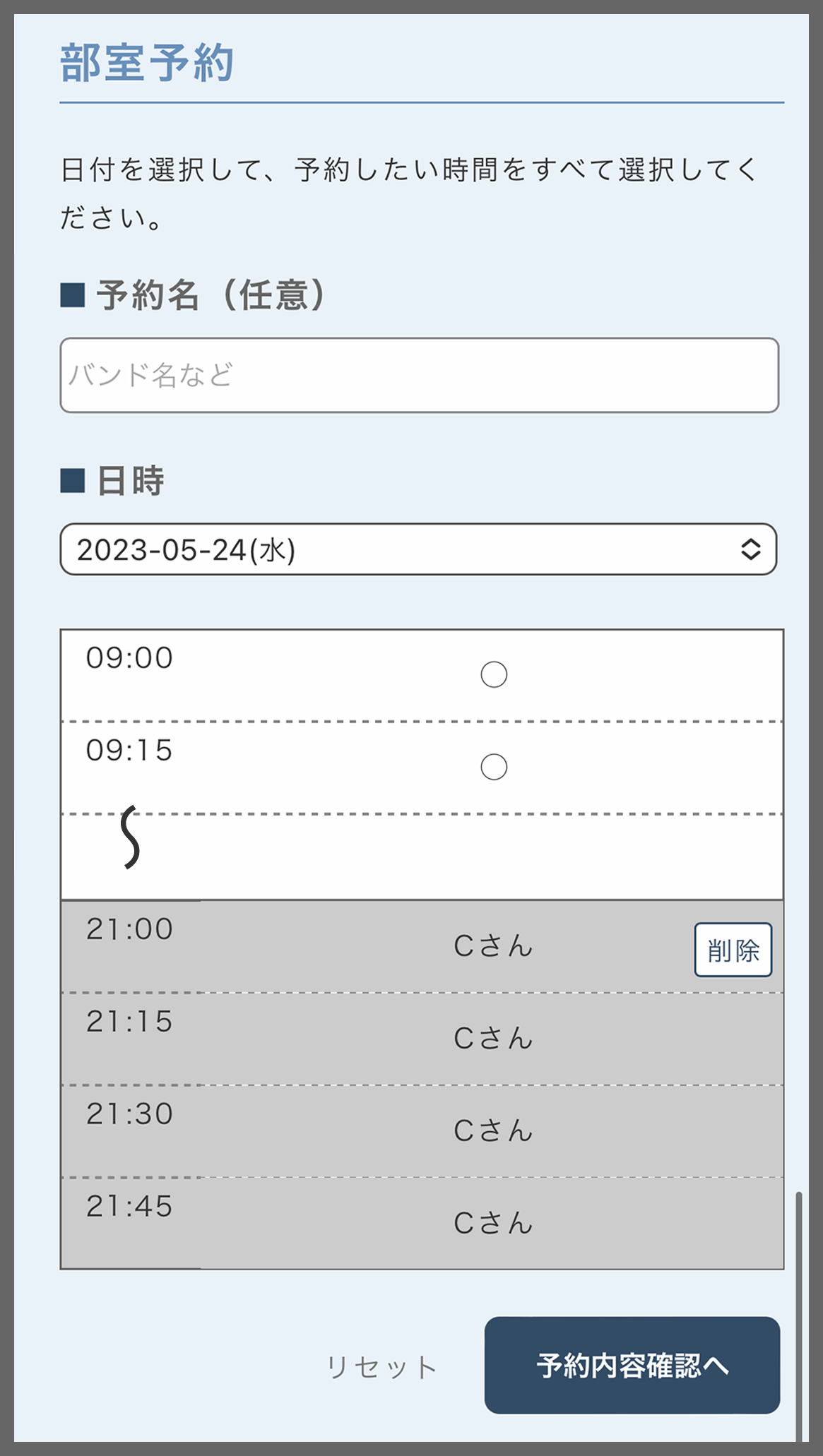Choose the available 09:00 reservation marker

pos(495,674)
